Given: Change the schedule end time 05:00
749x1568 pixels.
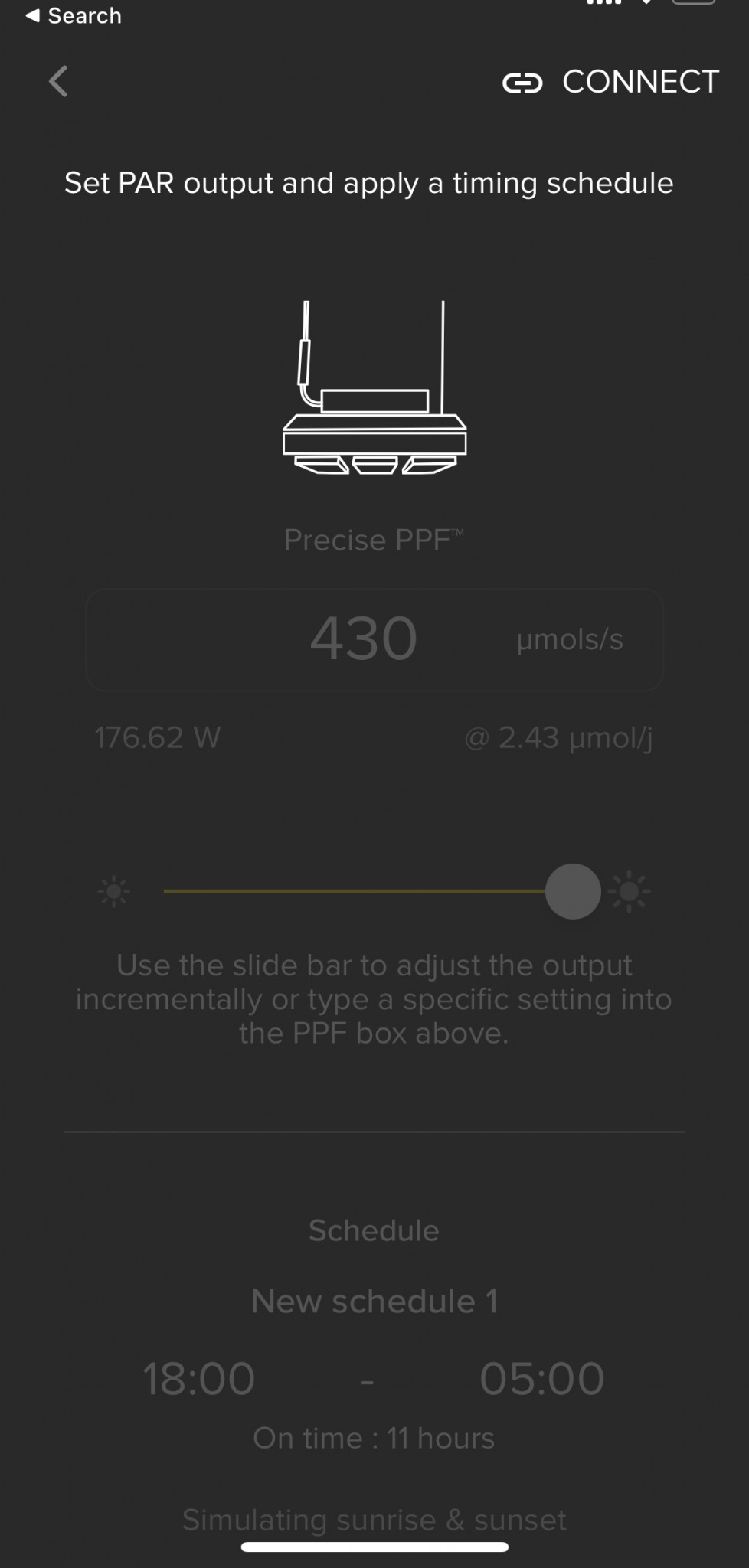Looking at the screenshot, I should tap(541, 1378).
